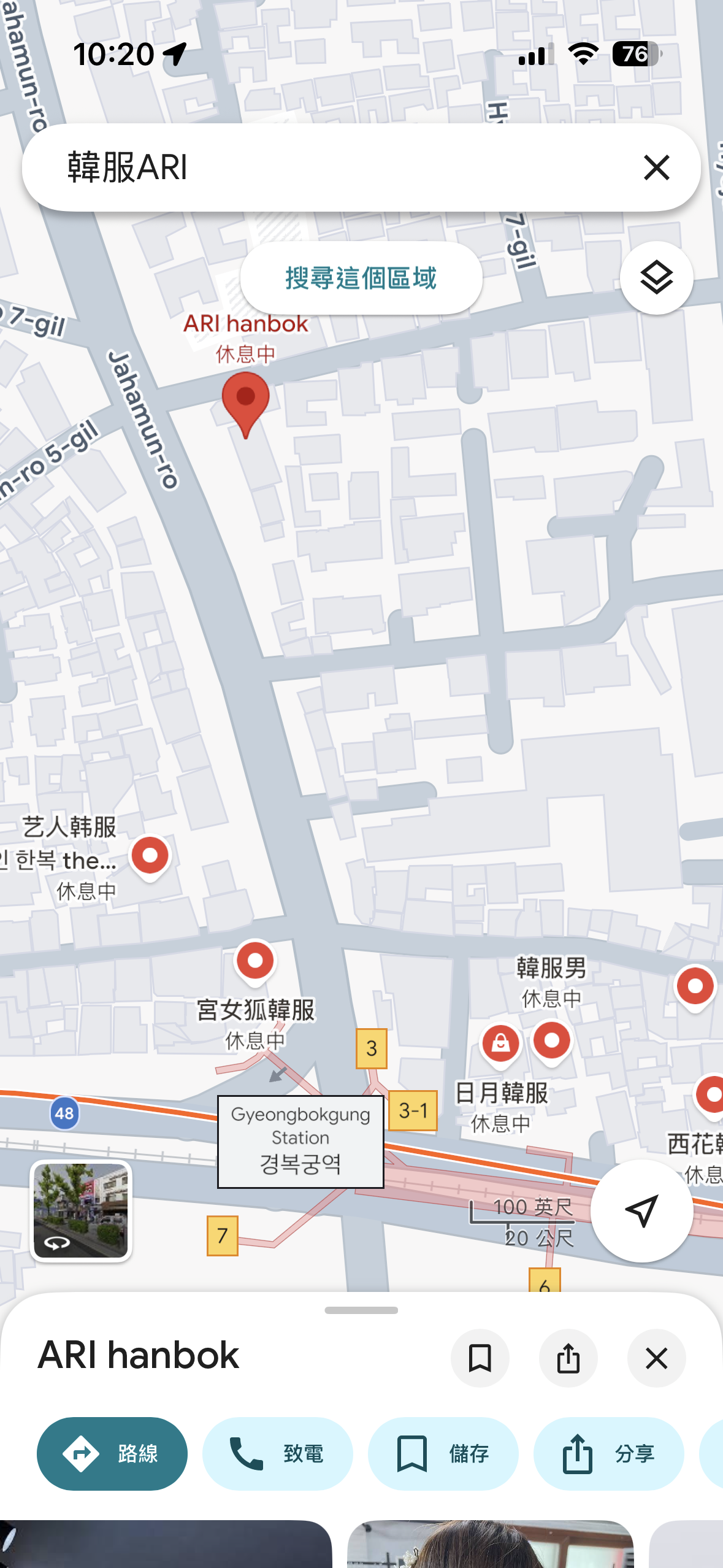The width and height of the screenshot is (723, 1568).
Task: Select the 日月韓服 shopping pin
Action: tap(500, 1043)
